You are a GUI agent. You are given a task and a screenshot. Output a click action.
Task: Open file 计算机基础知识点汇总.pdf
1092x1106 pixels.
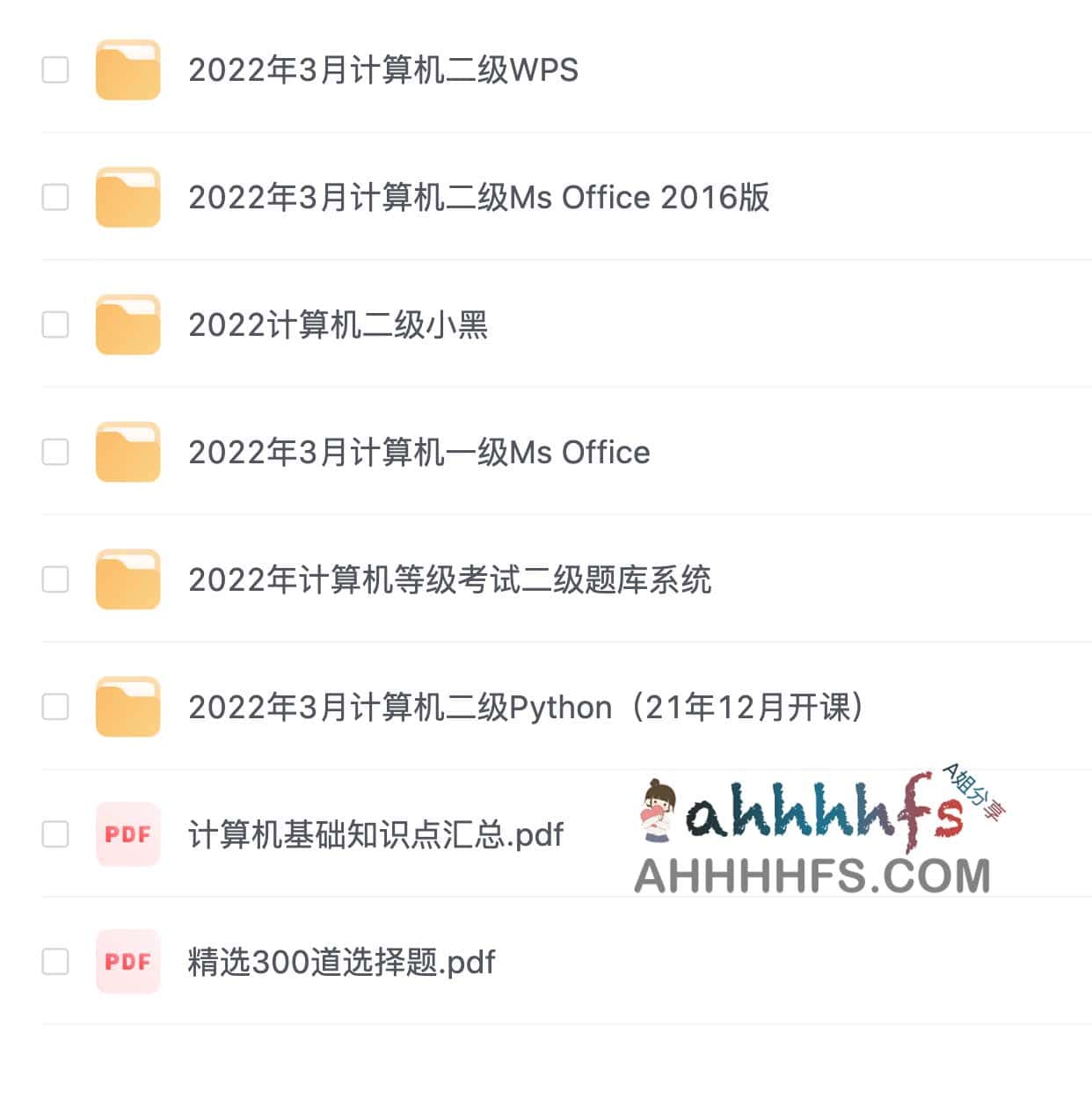375,835
